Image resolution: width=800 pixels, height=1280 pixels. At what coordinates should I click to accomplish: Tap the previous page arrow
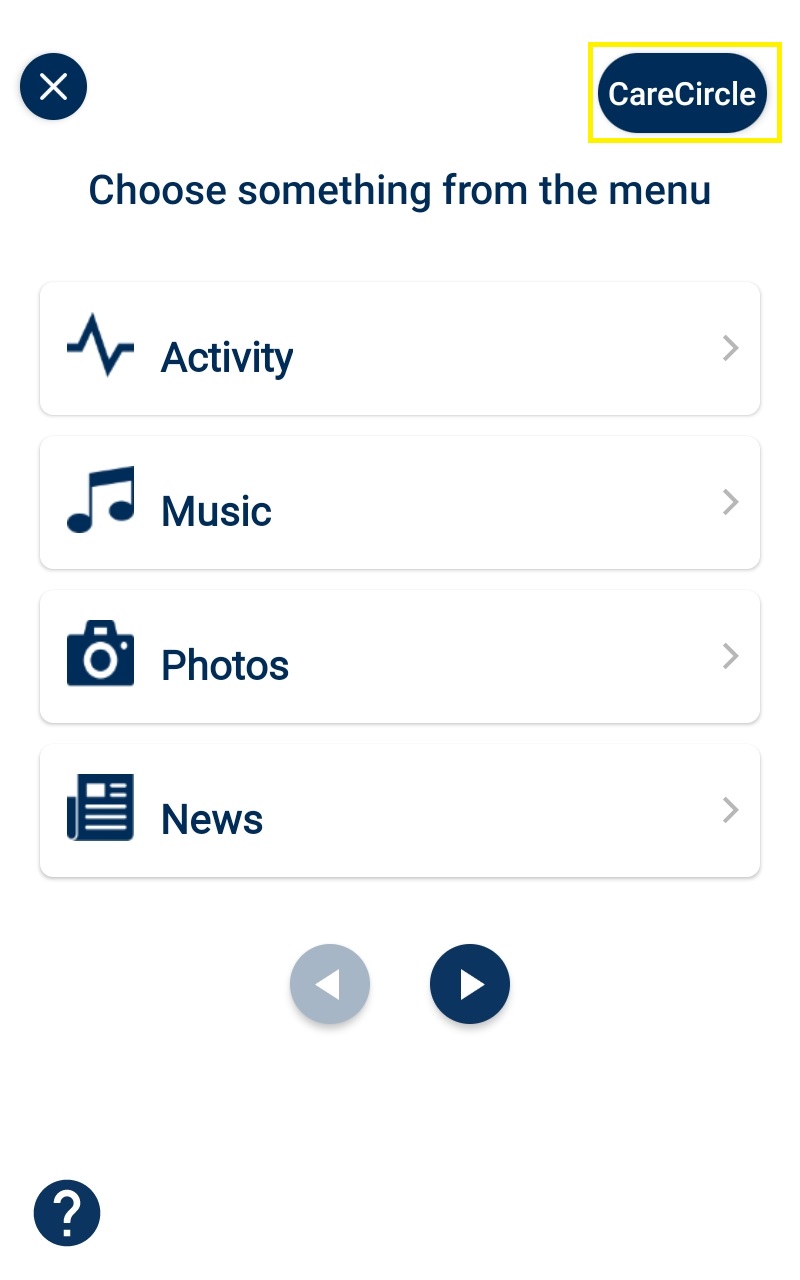point(330,984)
